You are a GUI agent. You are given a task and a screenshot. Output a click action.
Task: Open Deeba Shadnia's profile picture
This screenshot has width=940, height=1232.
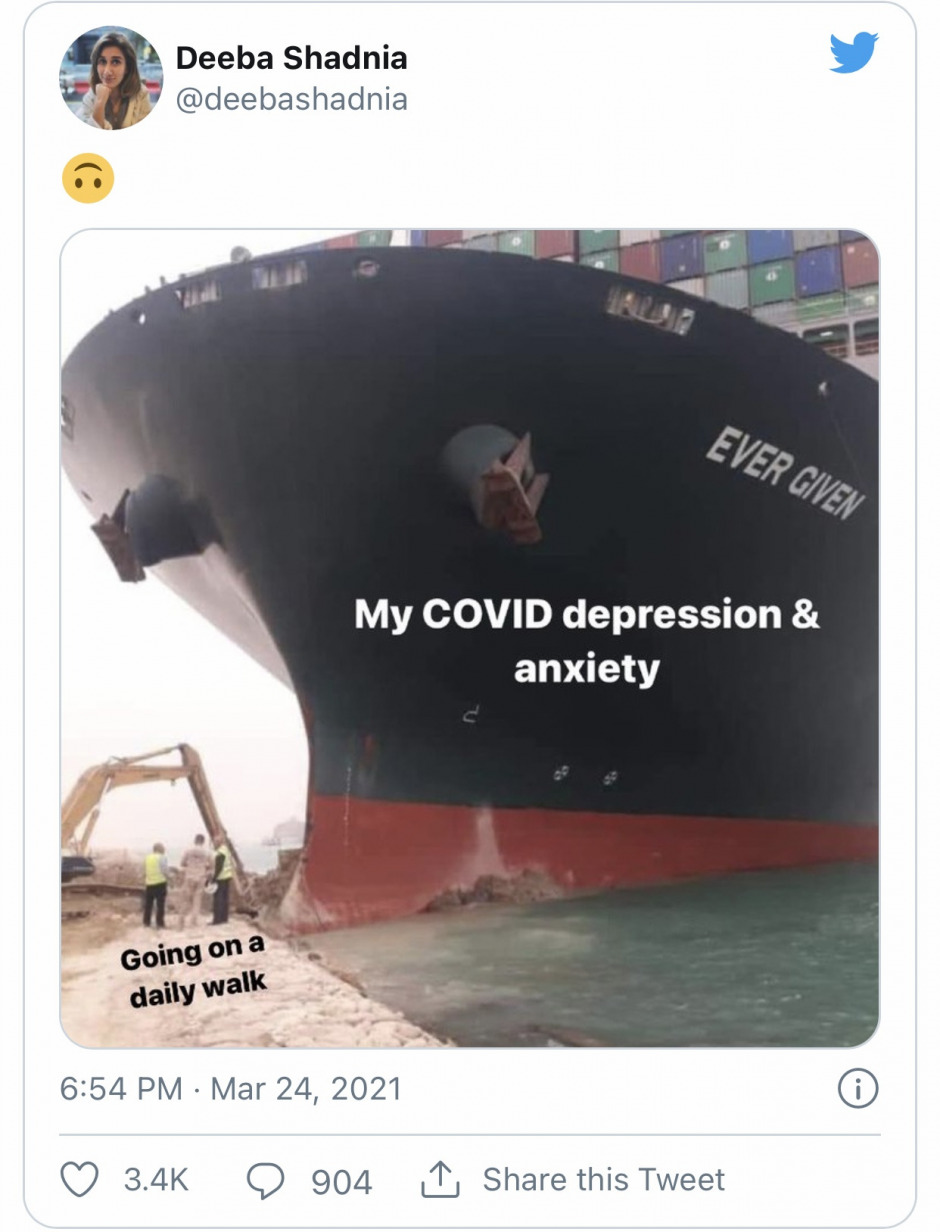pos(111,78)
